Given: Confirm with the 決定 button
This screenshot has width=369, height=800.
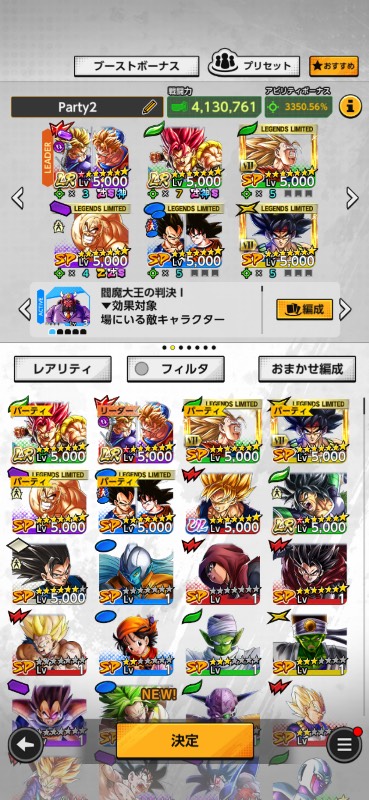Looking at the screenshot, I should [185, 740].
